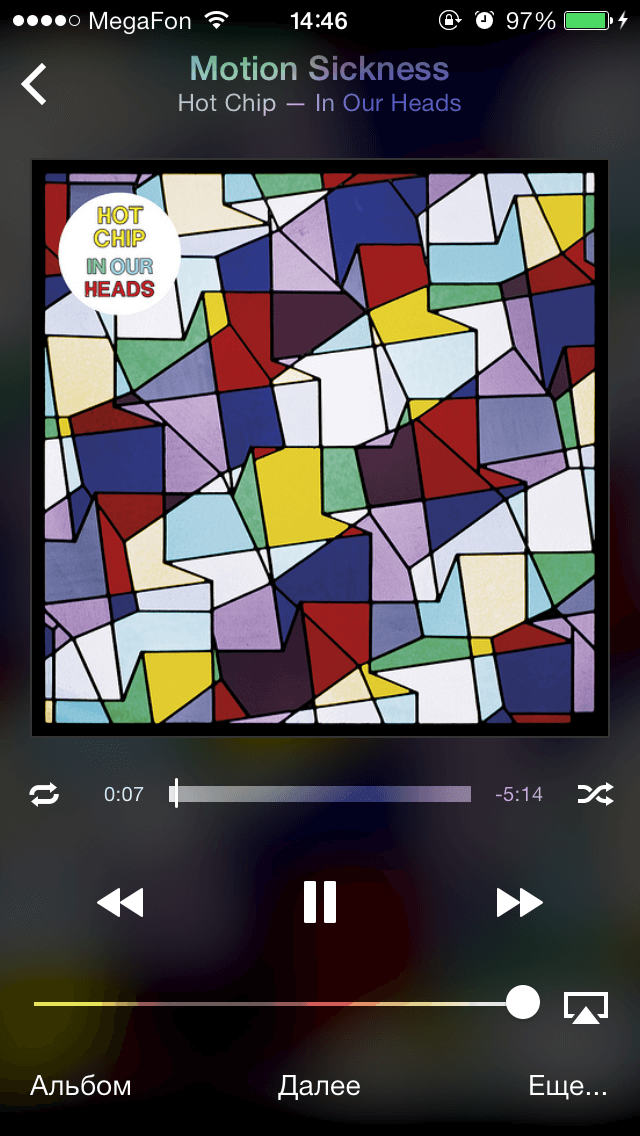Open the Альбом view
The height and width of the screenshot is (1136, 640).
click(80, 1086)
